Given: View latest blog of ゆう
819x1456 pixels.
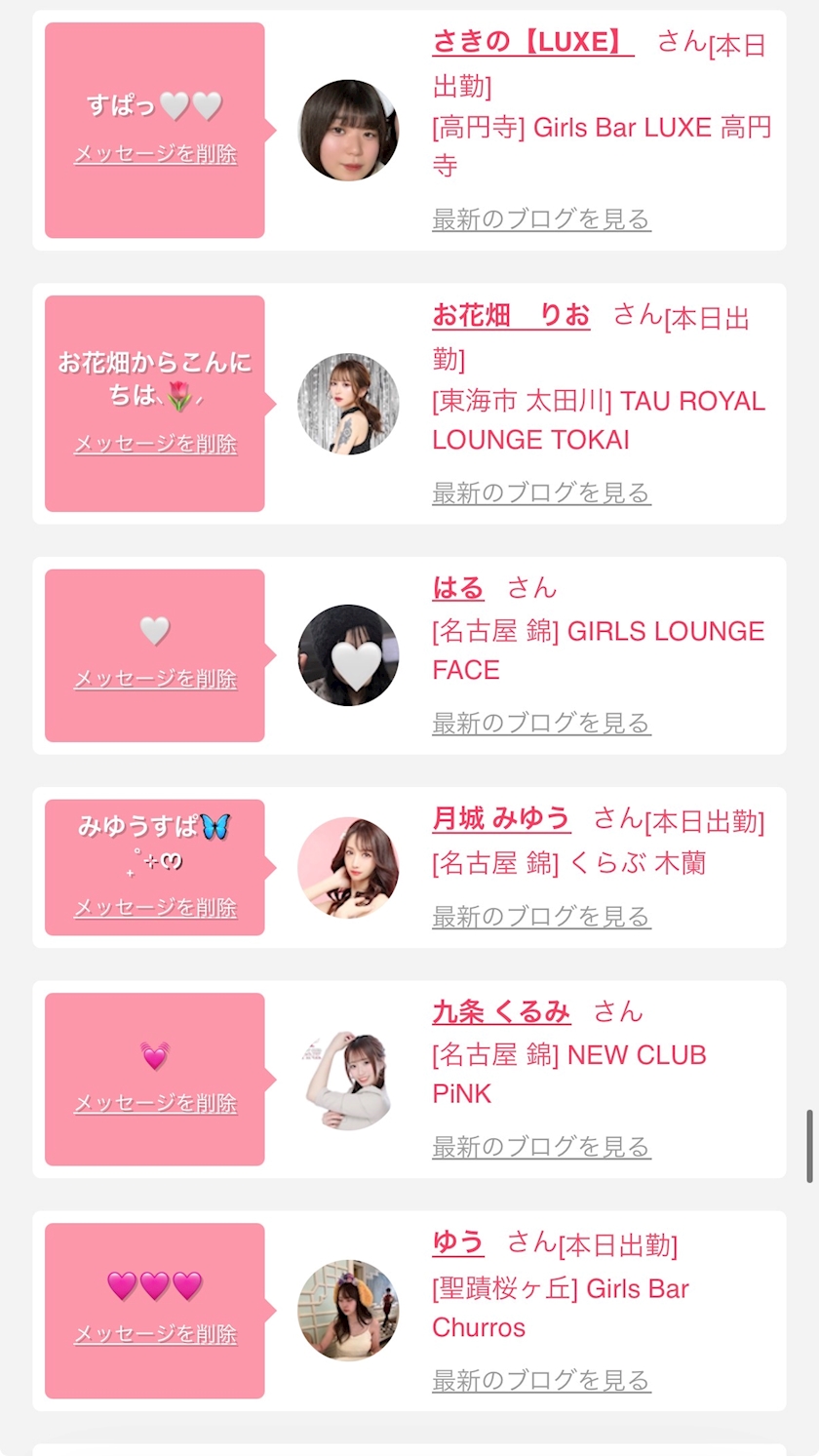Looking at the screenshot, I should pyautogui.click(x=541, y=1381).
